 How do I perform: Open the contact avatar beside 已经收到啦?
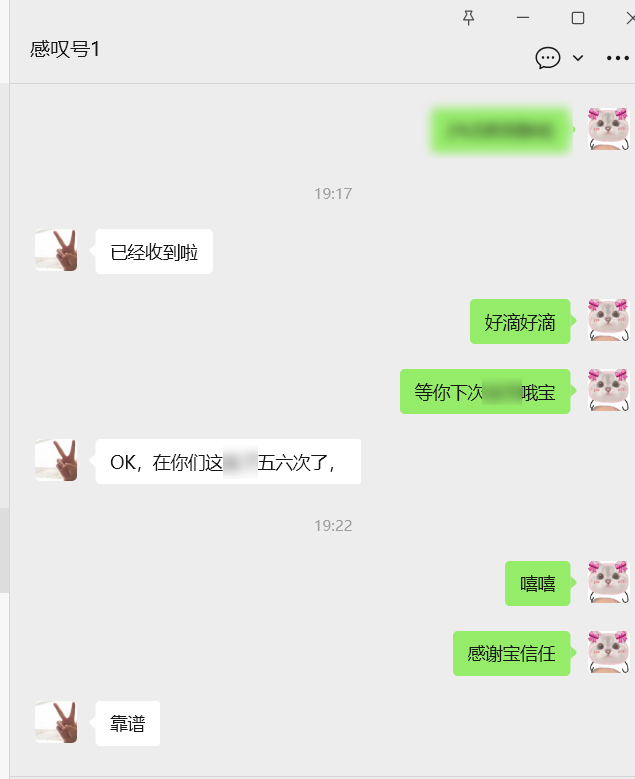point(56,251)
